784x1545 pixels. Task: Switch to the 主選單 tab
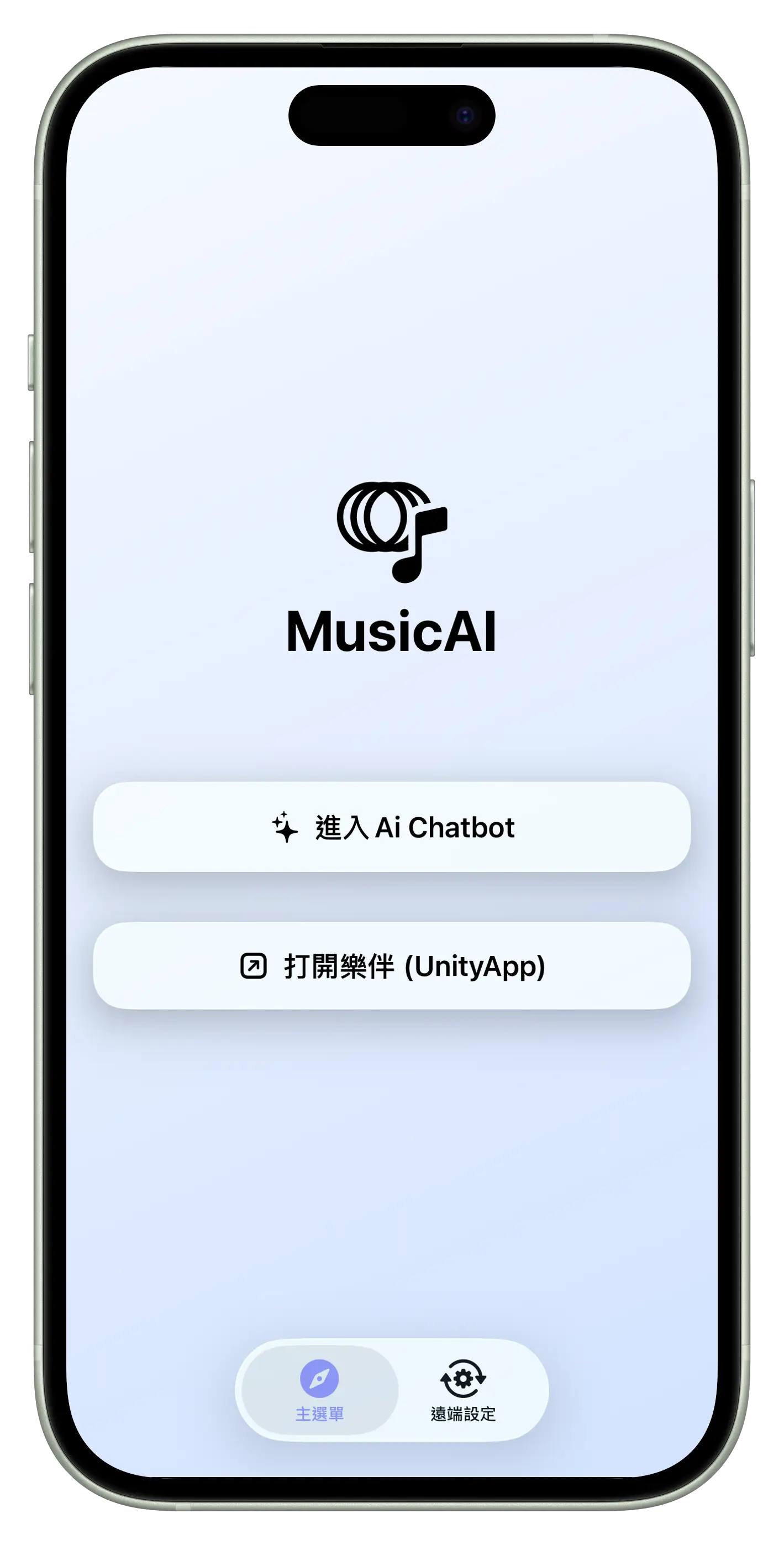319,1390
